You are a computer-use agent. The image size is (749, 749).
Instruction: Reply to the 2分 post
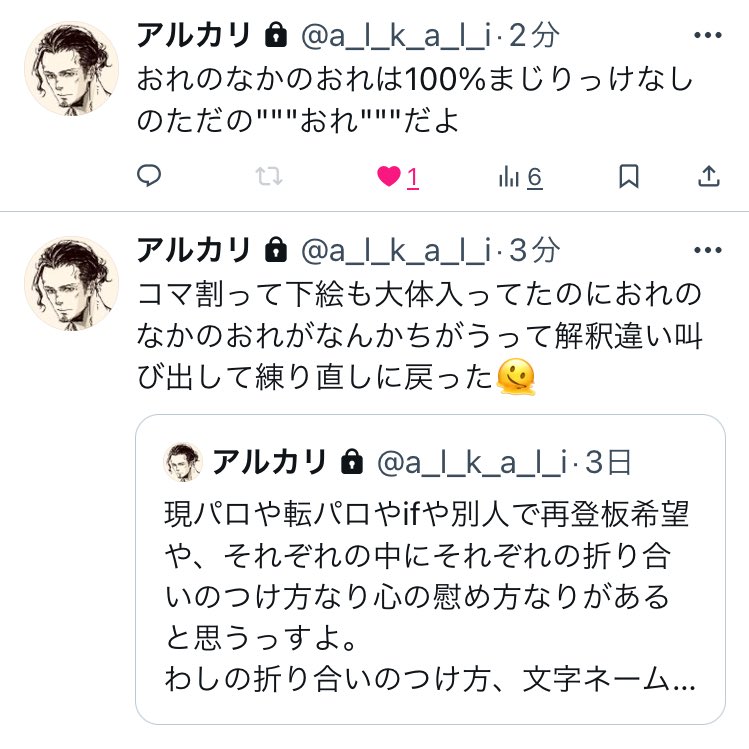point(149,177)
